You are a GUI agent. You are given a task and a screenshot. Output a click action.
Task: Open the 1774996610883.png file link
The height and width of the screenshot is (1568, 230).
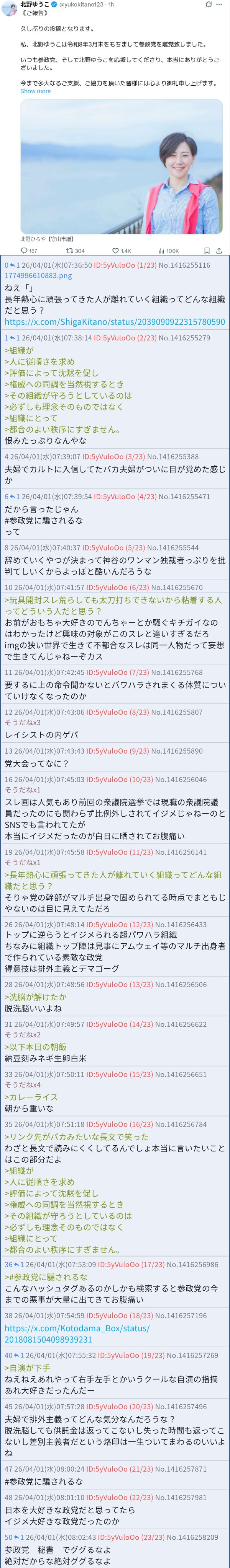tap(38, 276)
